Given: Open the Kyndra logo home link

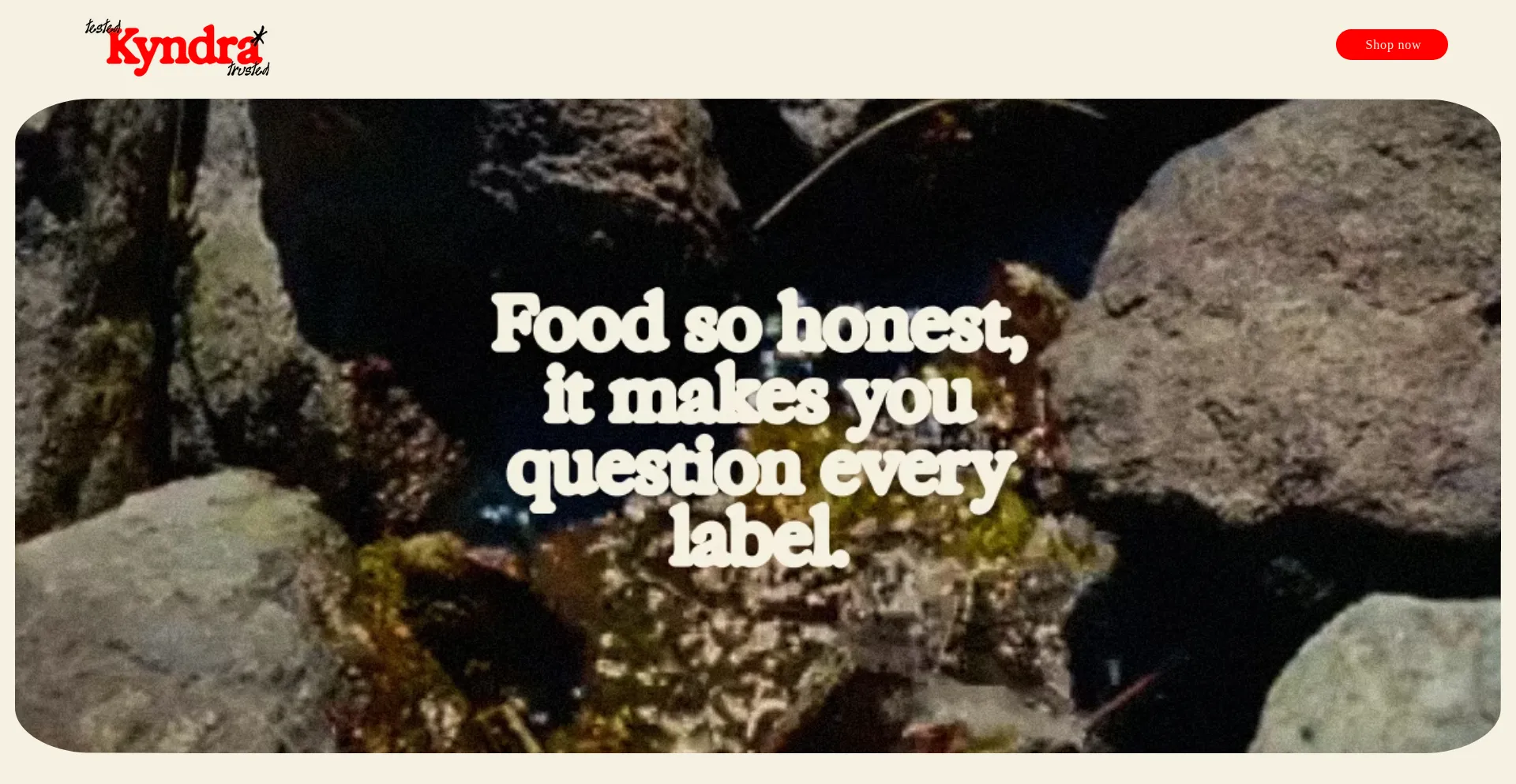Looking at the screenshot, I should [178, 48].
